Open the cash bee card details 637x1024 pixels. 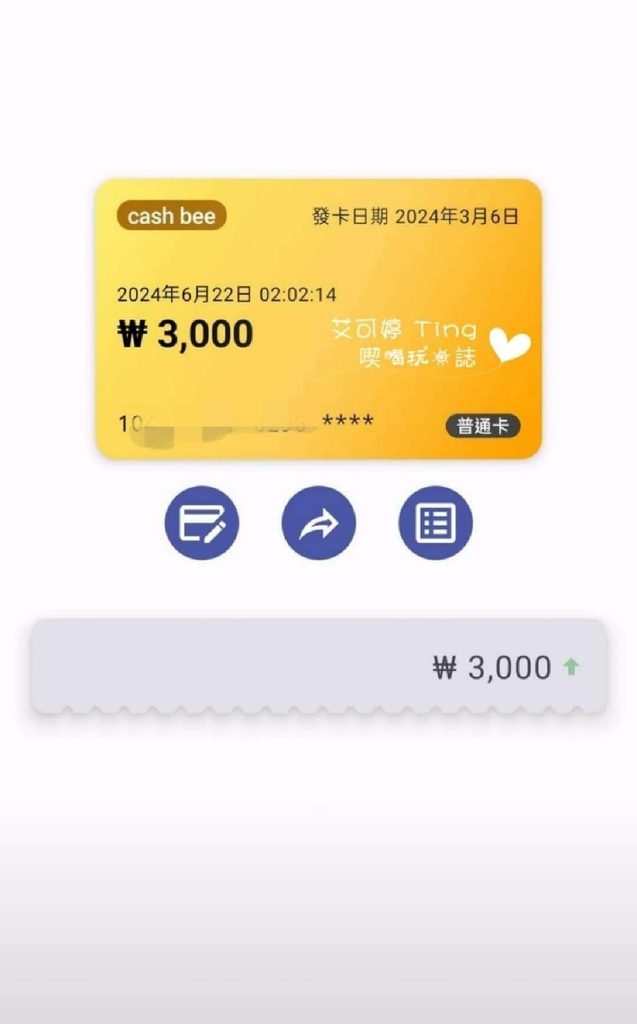318,318
